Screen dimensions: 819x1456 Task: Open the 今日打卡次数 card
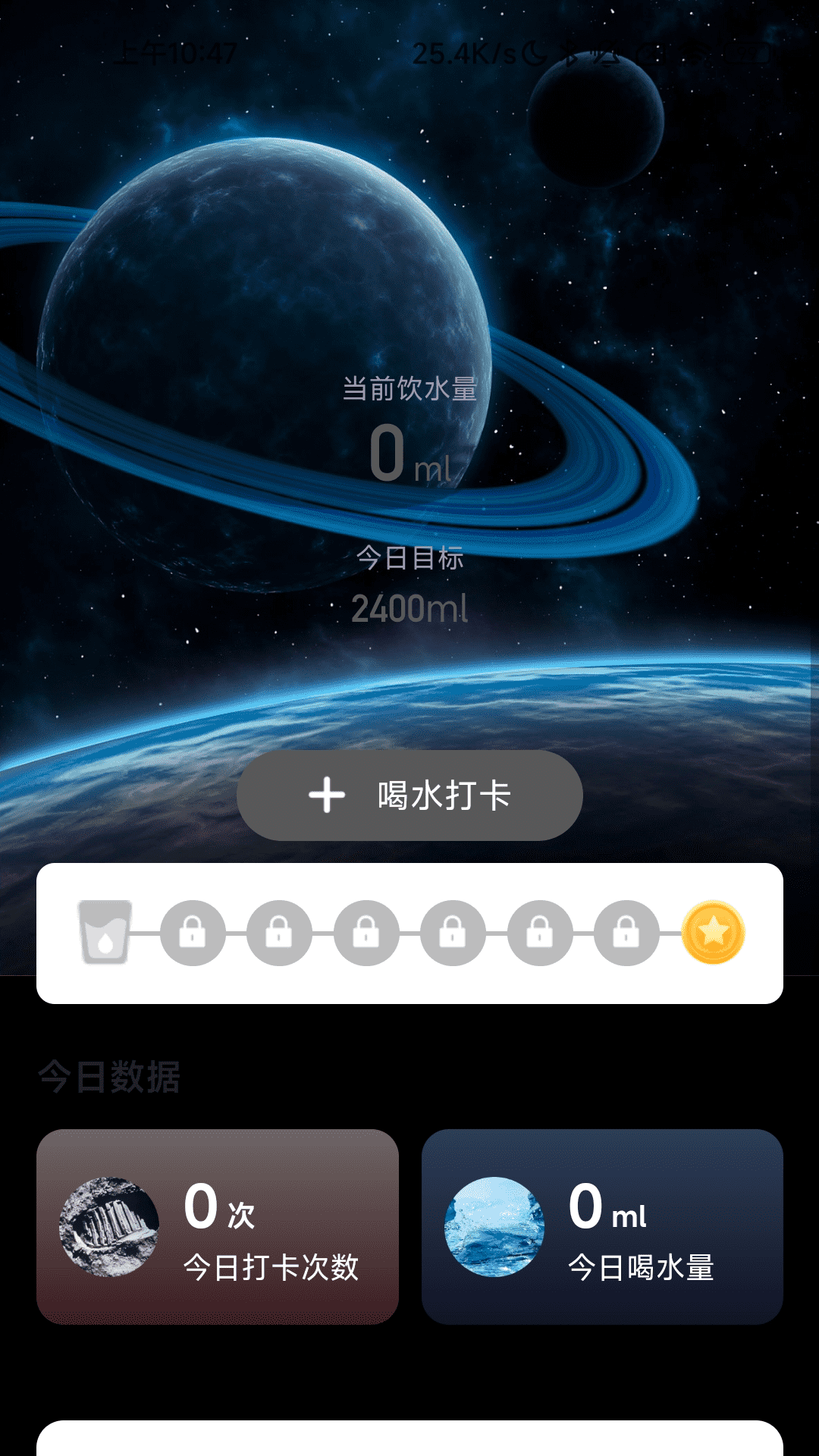coord(219,1222)
